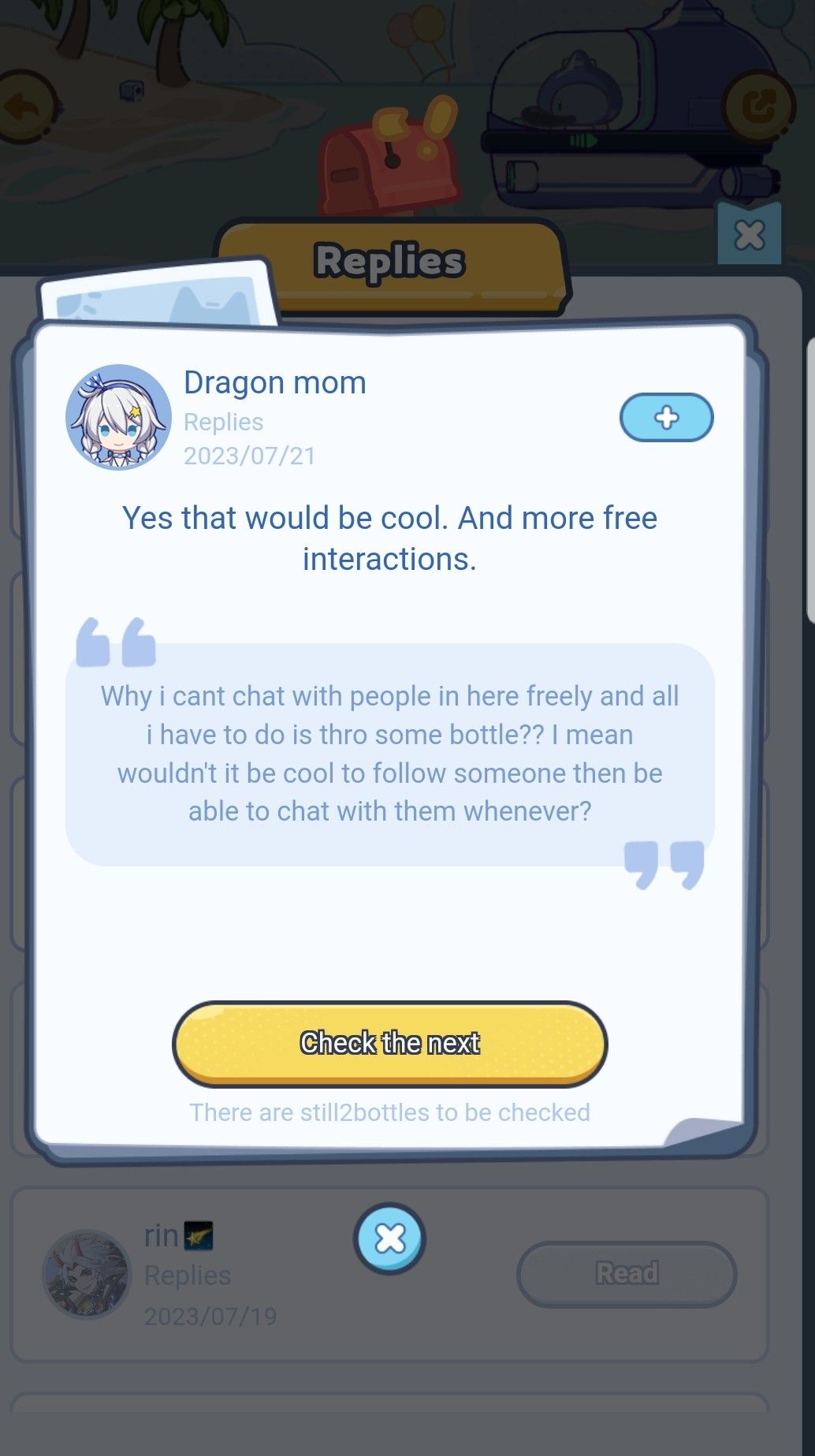Dismiss the reply popup with the round X
Viewport: 815px width, 1456px height.
coord(389,1238)
